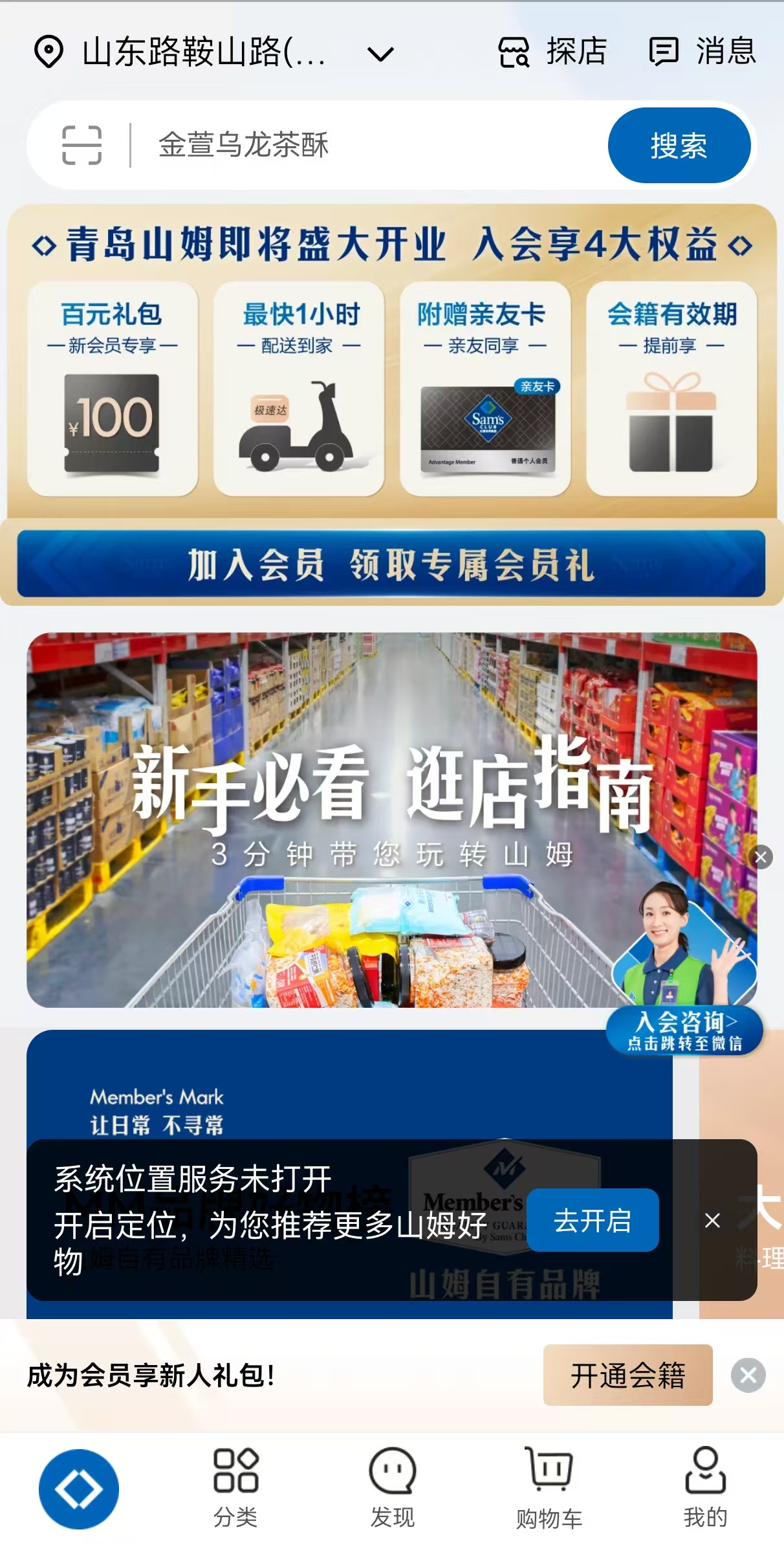
Task: Tap 开通会籍 to join membership
Action: click(627, 1375)
